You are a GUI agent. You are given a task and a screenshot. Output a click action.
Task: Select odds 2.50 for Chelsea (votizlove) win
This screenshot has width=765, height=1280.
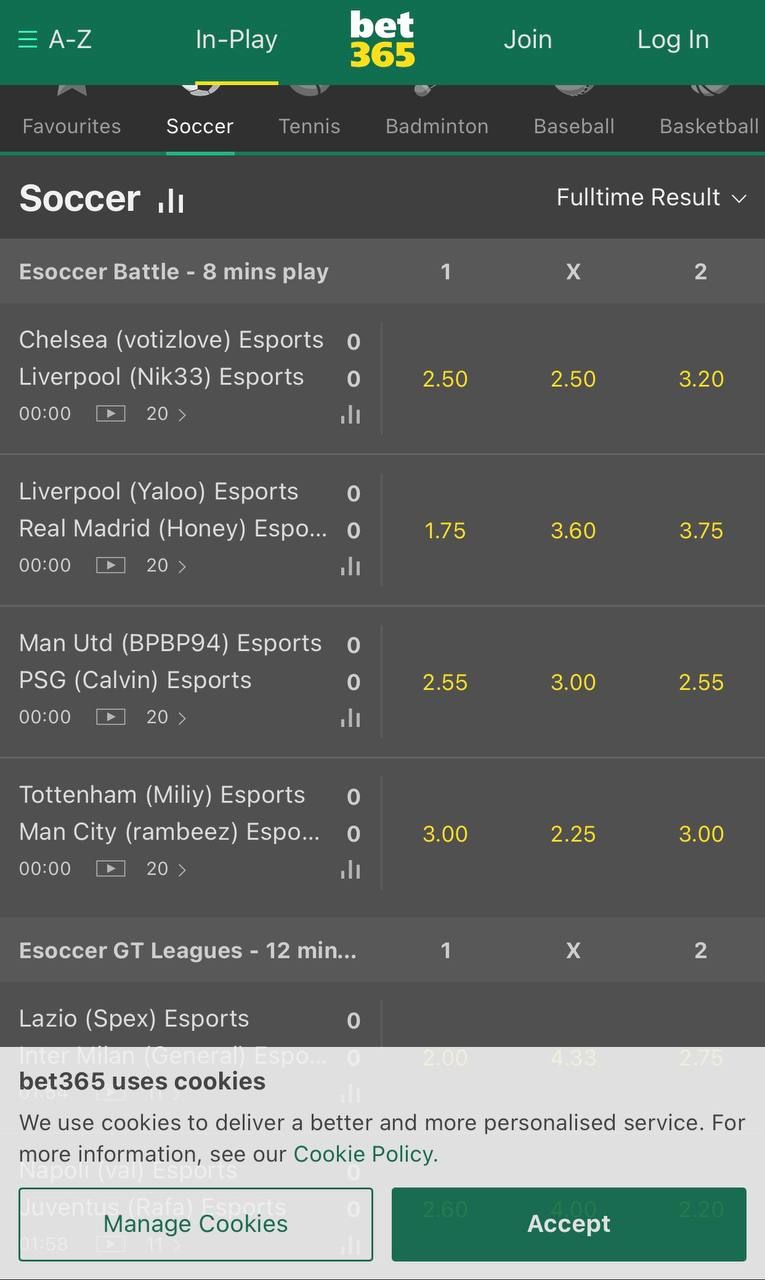[445, 379]
